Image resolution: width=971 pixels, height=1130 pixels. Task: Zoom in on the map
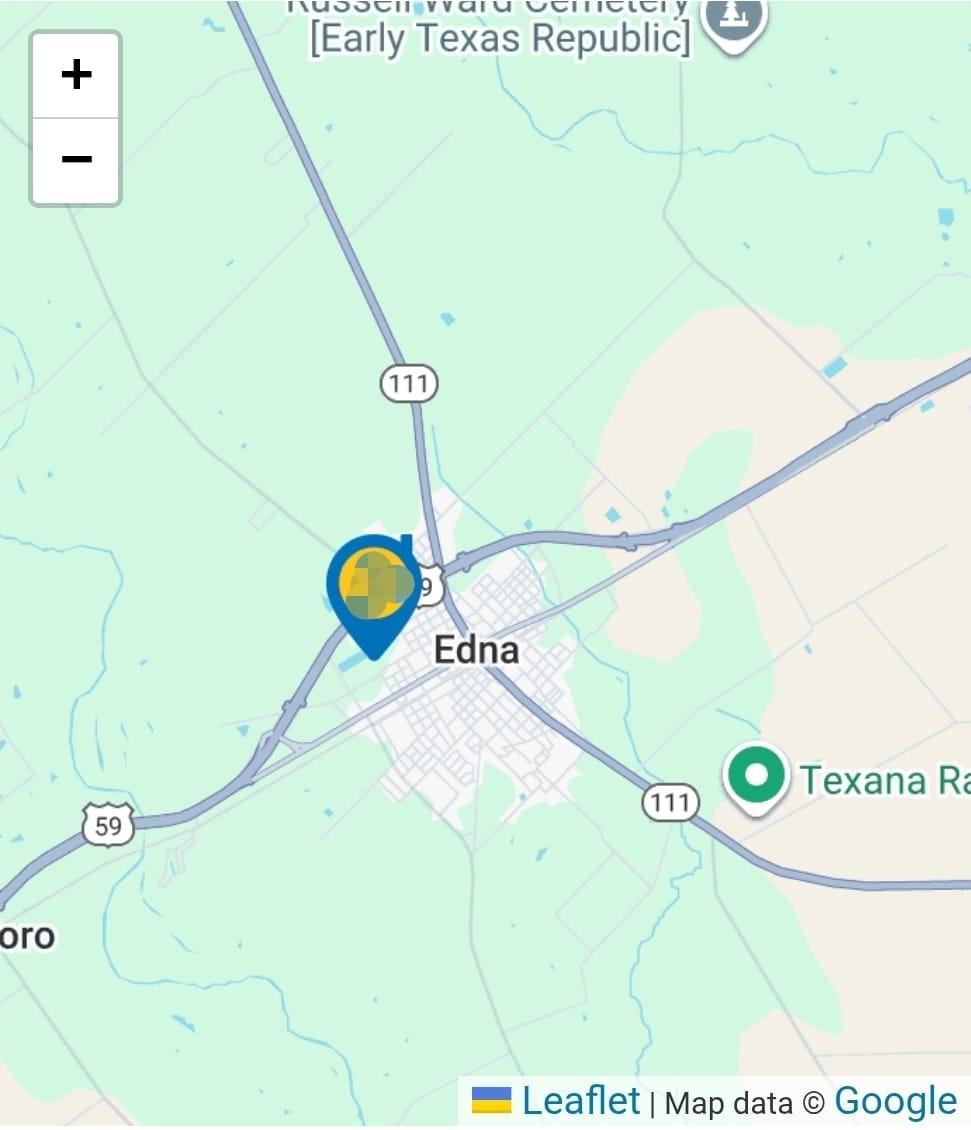(76, 75)
